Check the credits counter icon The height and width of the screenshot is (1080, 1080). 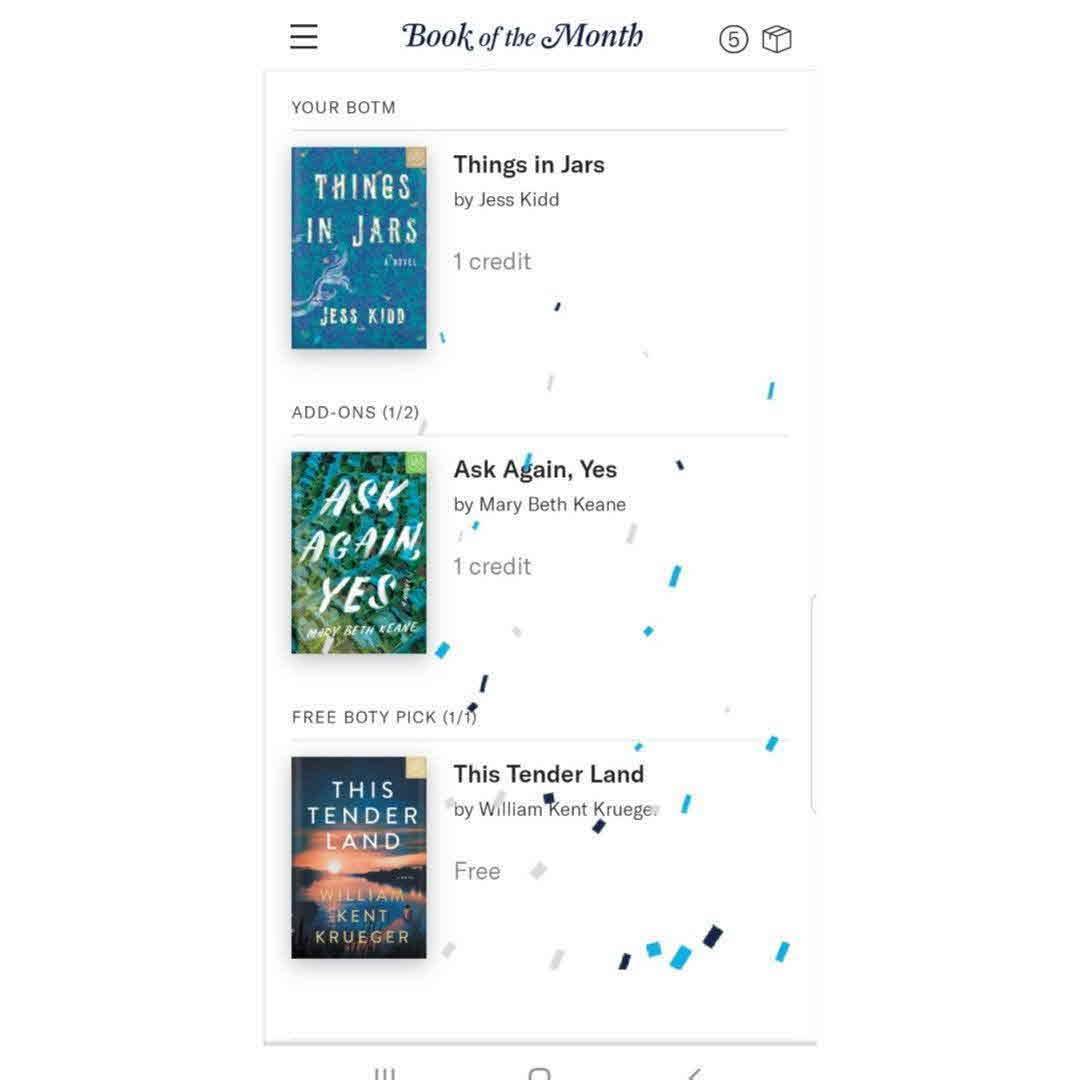(x=733, y=39)
